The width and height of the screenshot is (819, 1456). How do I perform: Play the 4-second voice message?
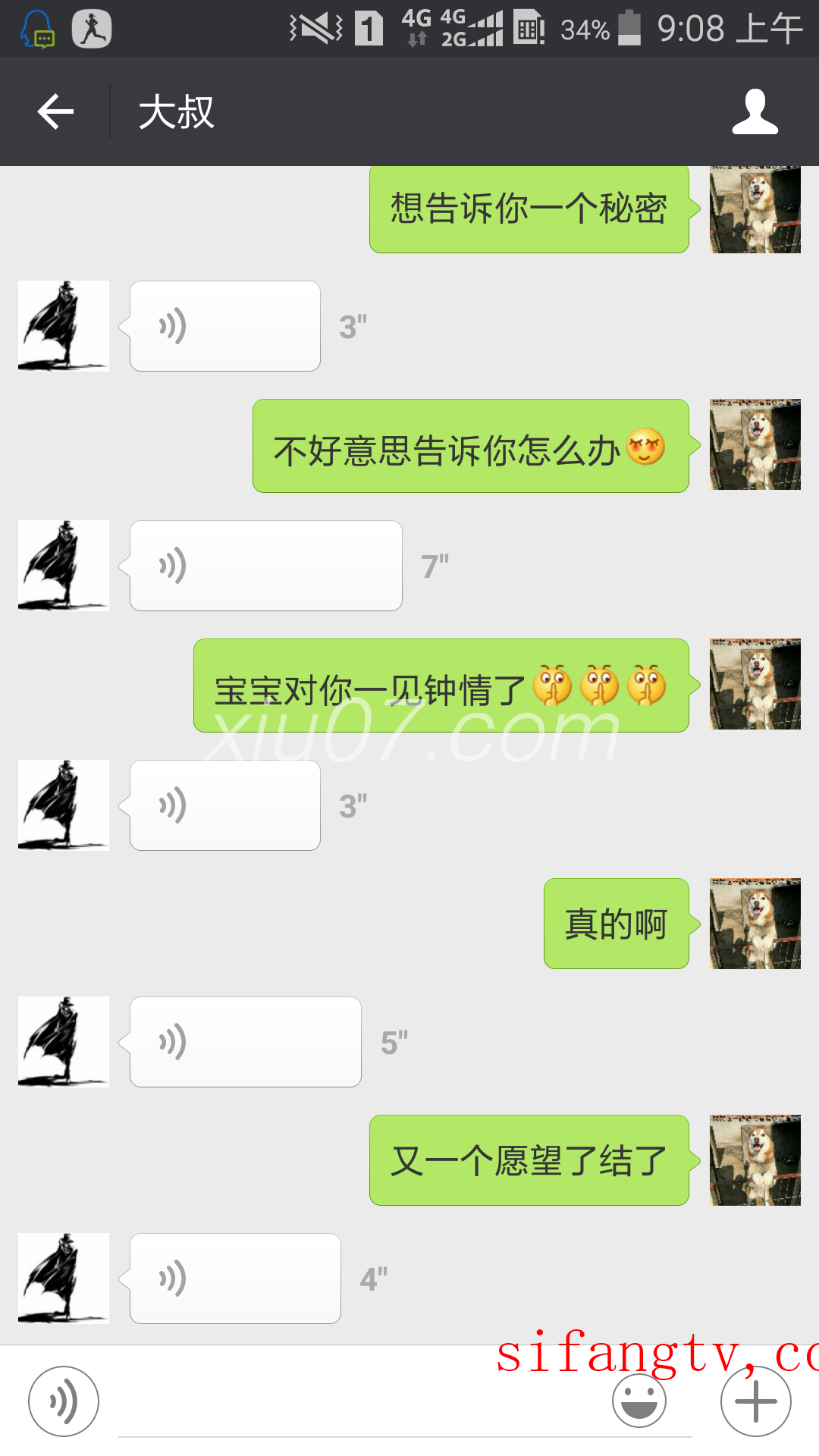click(x=235, y=1279)
